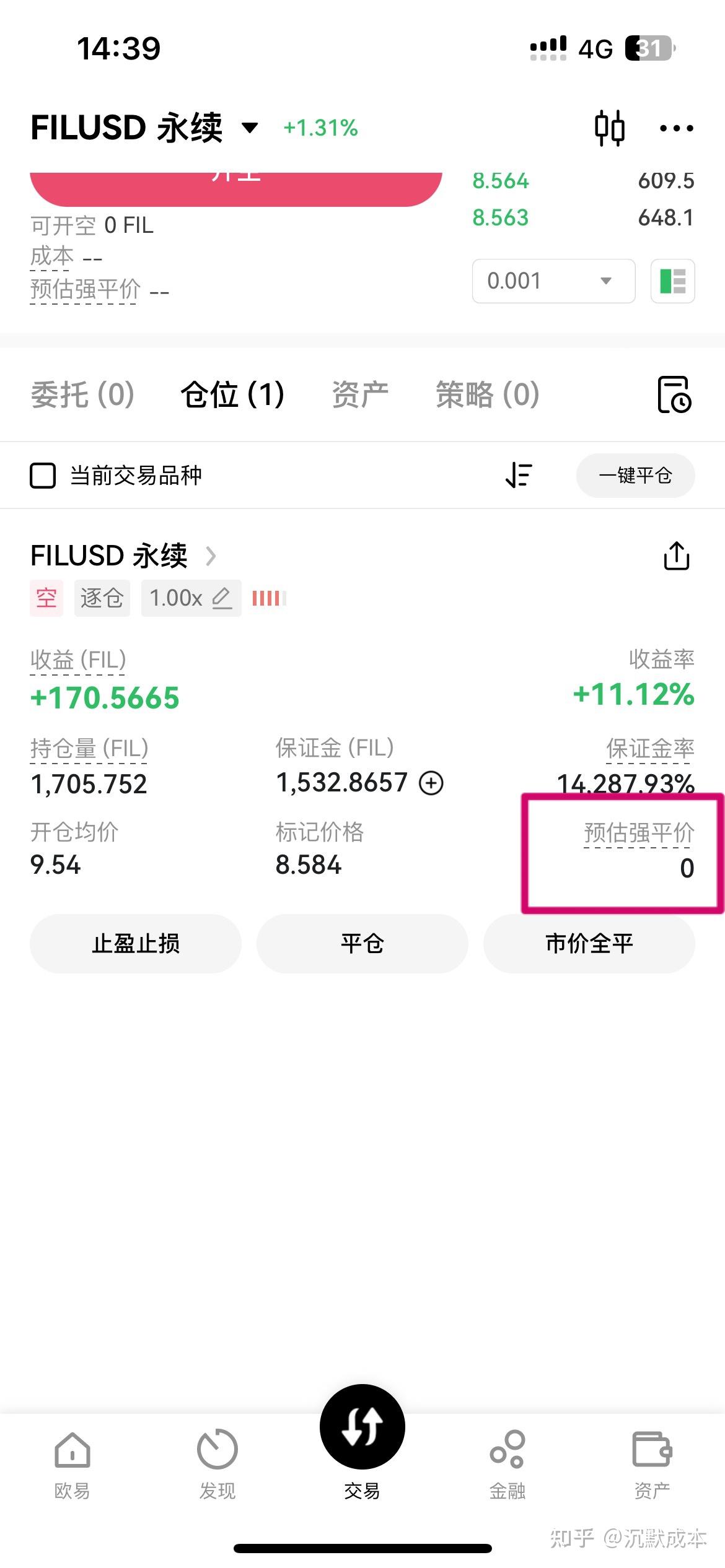The height and width of the screenshot is (1568, 725).
Task: Switch to the 策略 (0) tab
Action: 487,394
